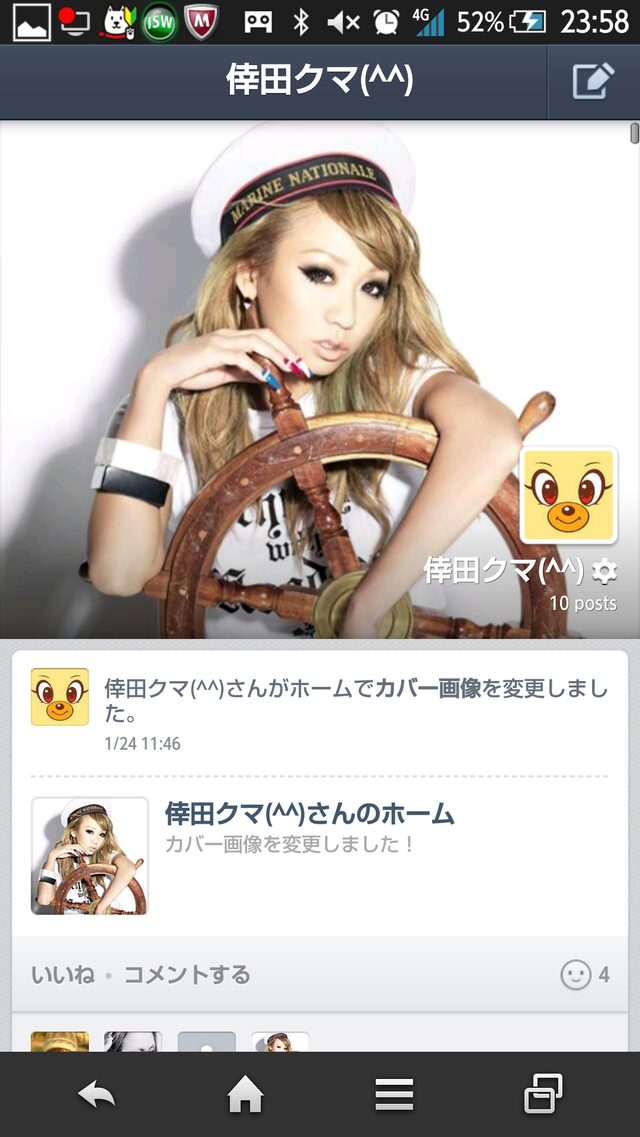Image resolution: width=640 pixels, height=1137 pixels.
Task: Tap the bear profile picture on the cover
Action: coord(568,496)
